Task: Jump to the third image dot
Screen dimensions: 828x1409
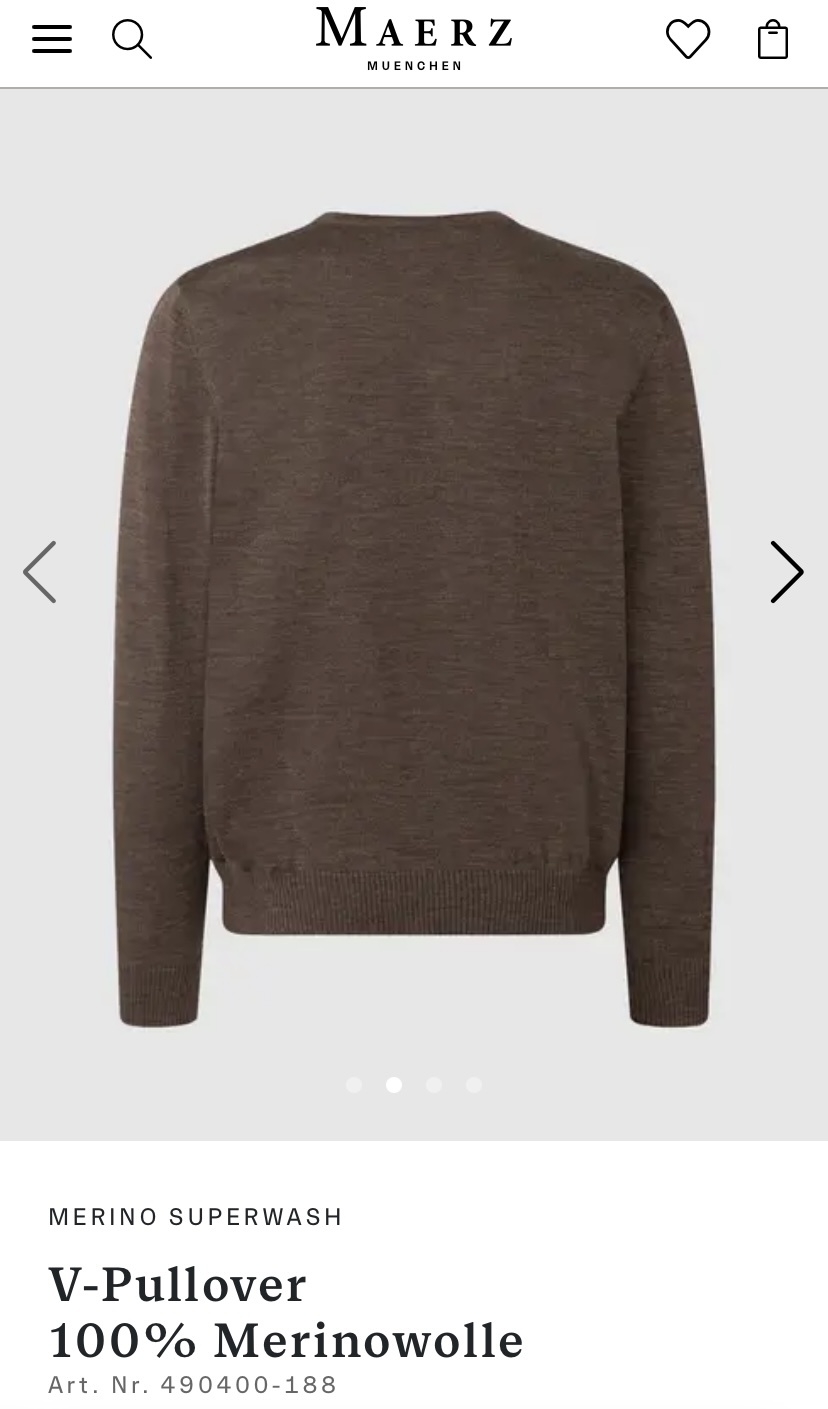Action: [434, 1085]
